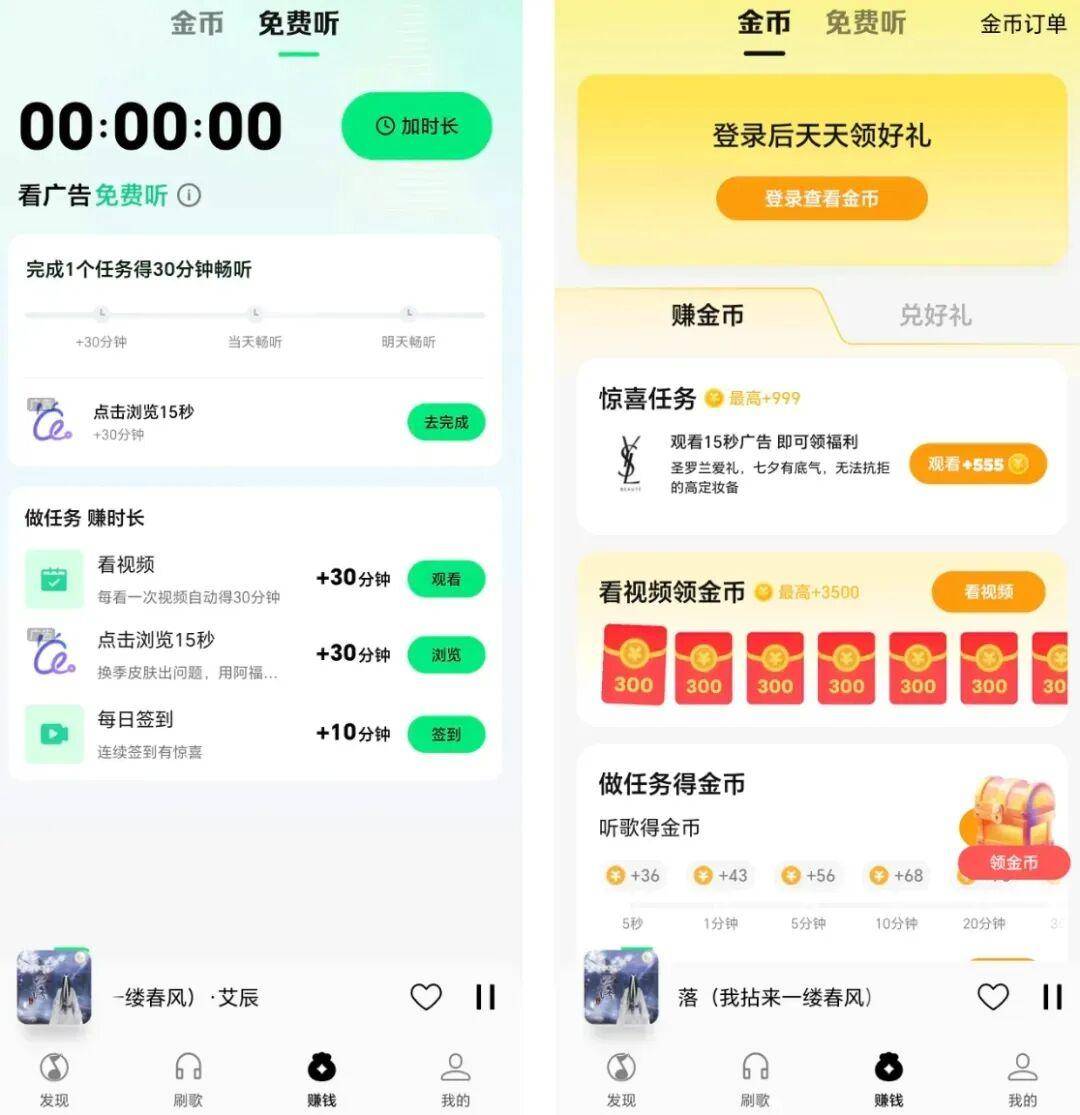
Task: Like the song 一缕春风 · 艾辰 with the heart icon
Action: (x=426, y=997)
